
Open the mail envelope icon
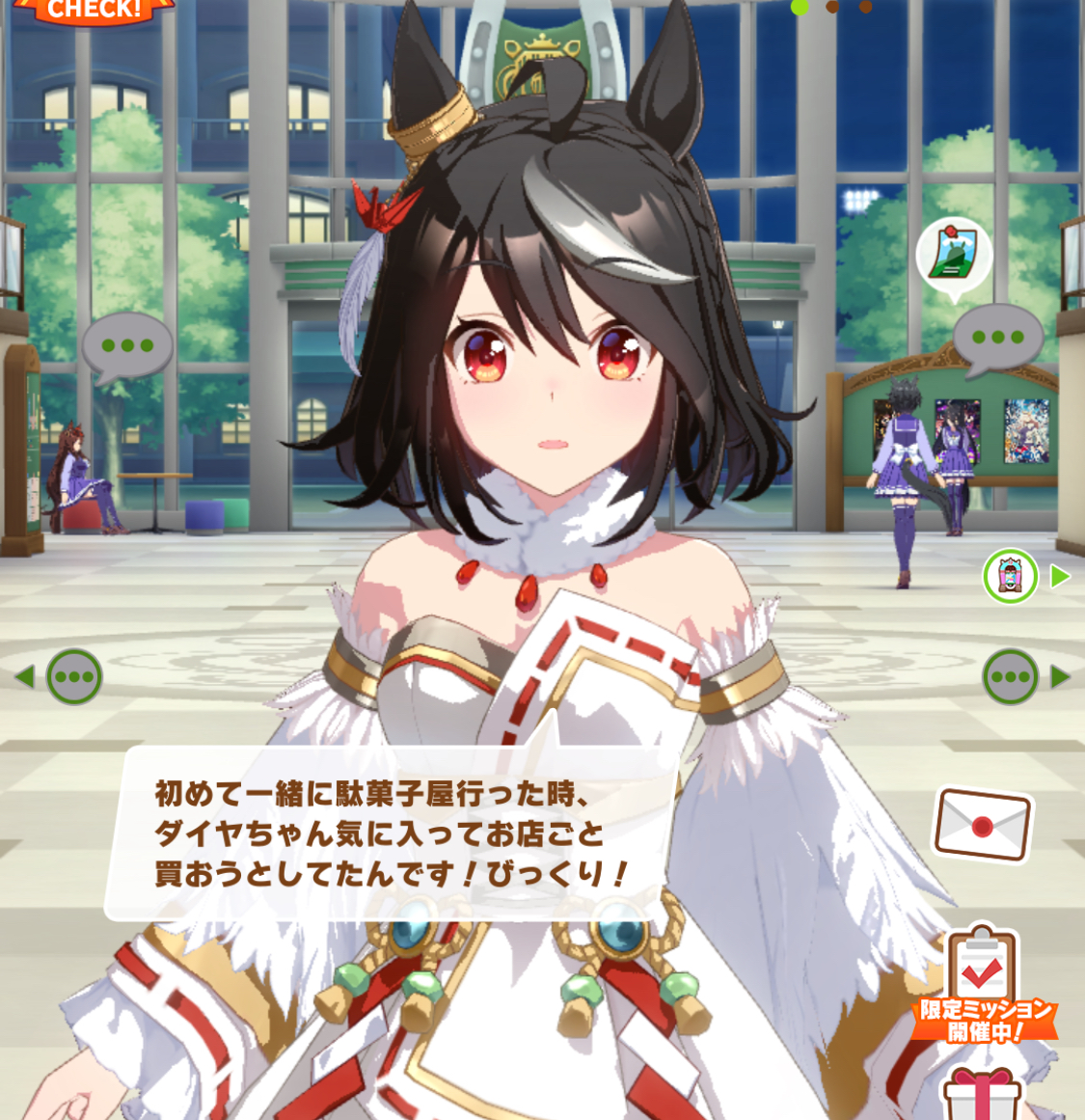(x=982, y=825)
